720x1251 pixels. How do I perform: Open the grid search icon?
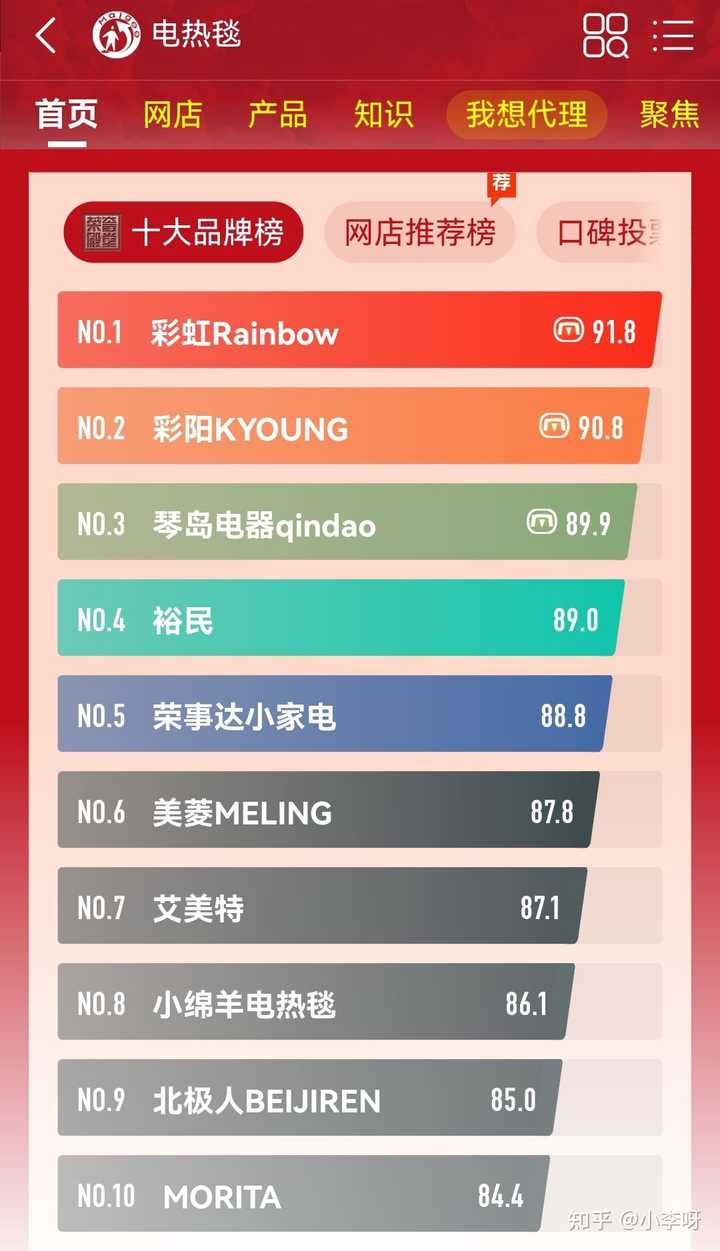(x=605, y=36)
